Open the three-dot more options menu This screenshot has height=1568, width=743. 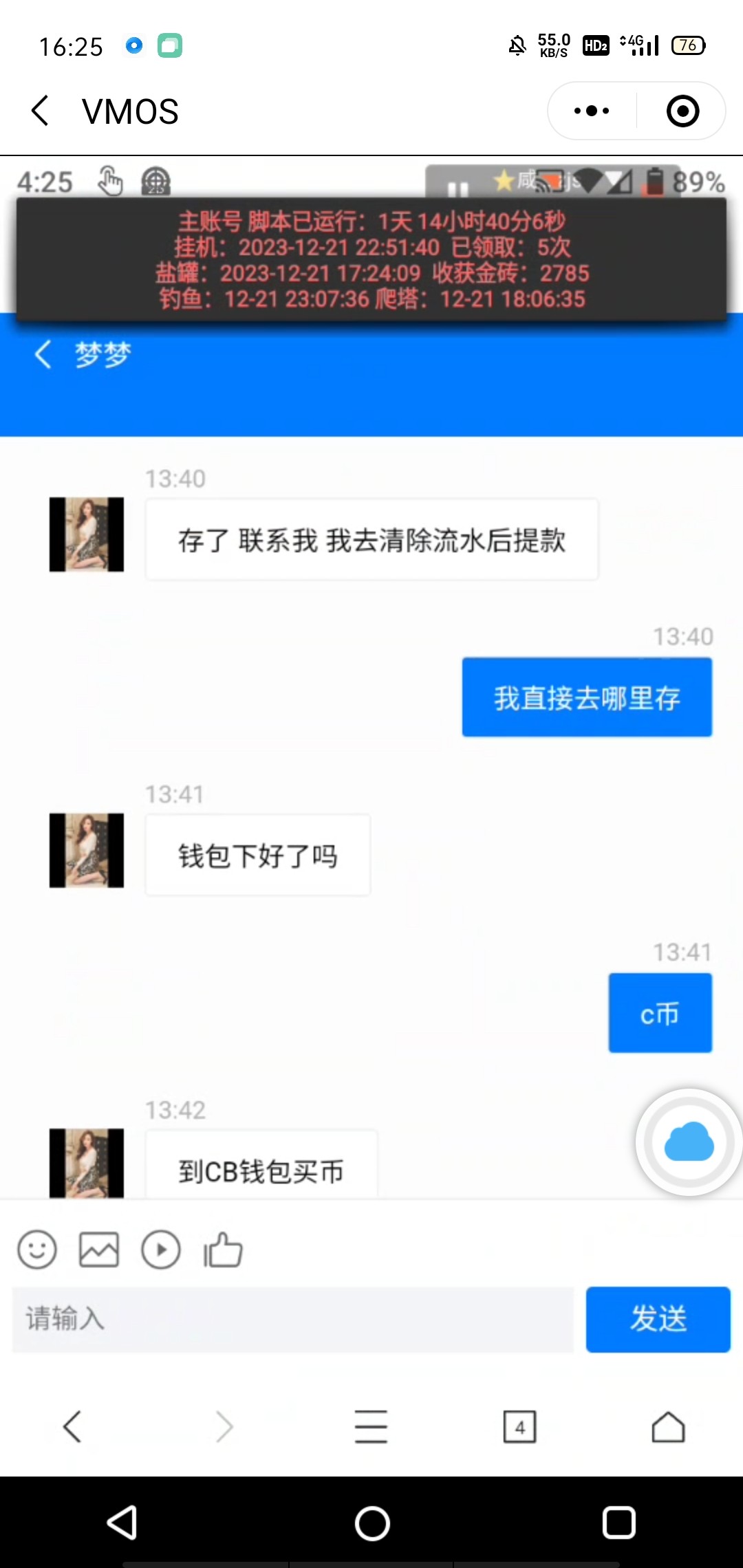pyautogui.click(x=592, y=111)
